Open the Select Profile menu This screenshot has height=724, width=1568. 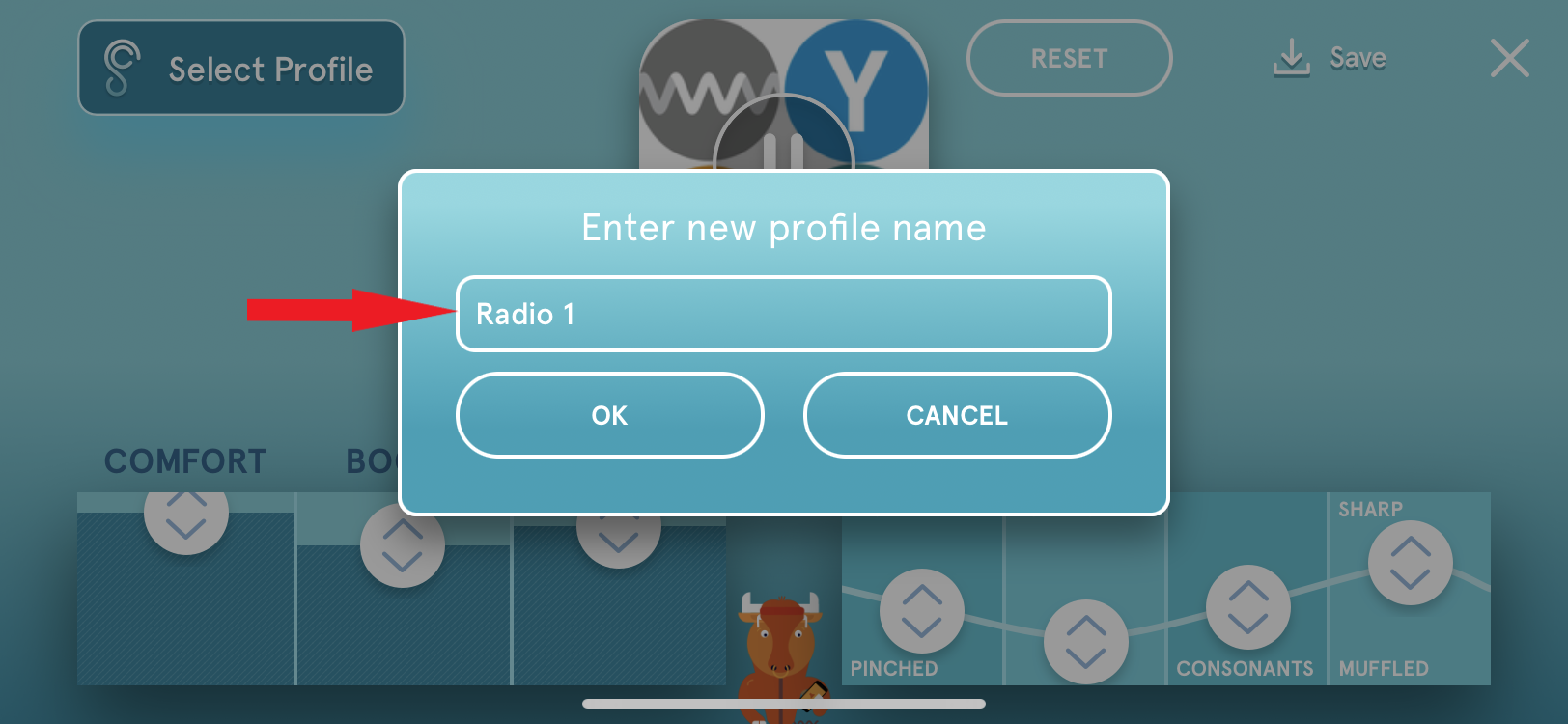[241, 69]
